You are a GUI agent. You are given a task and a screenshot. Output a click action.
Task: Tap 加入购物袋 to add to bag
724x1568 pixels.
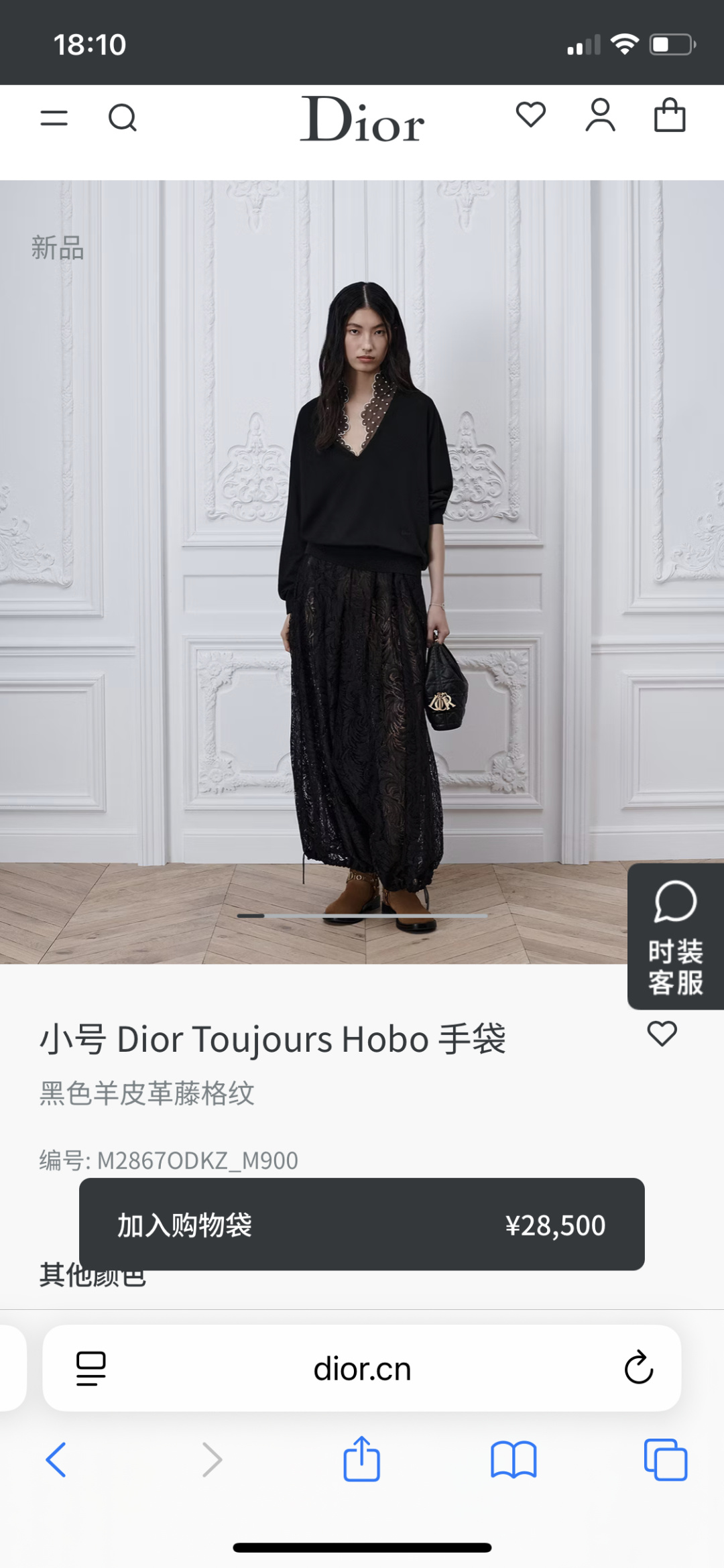(x=362, y=1224)
